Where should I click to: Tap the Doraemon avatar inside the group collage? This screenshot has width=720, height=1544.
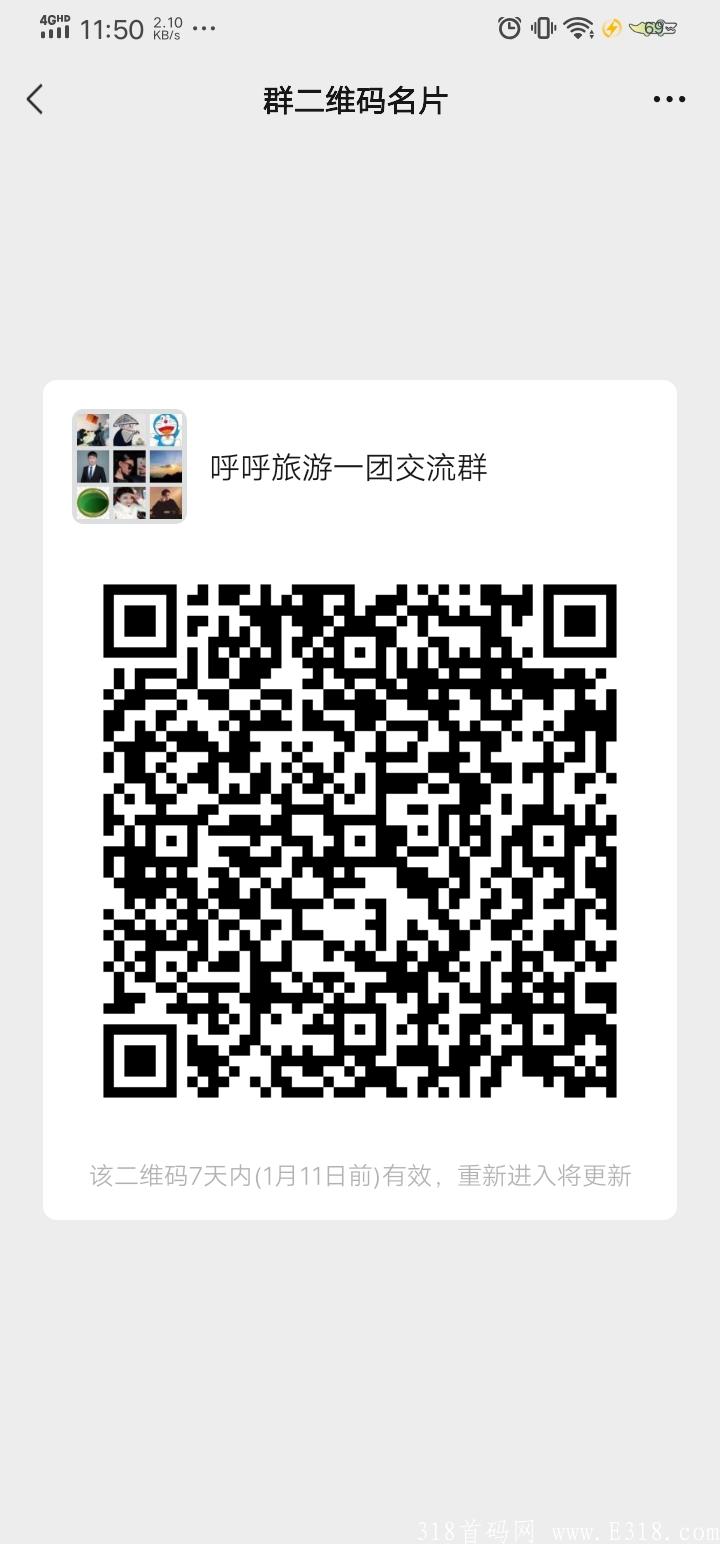pos(164,428)
